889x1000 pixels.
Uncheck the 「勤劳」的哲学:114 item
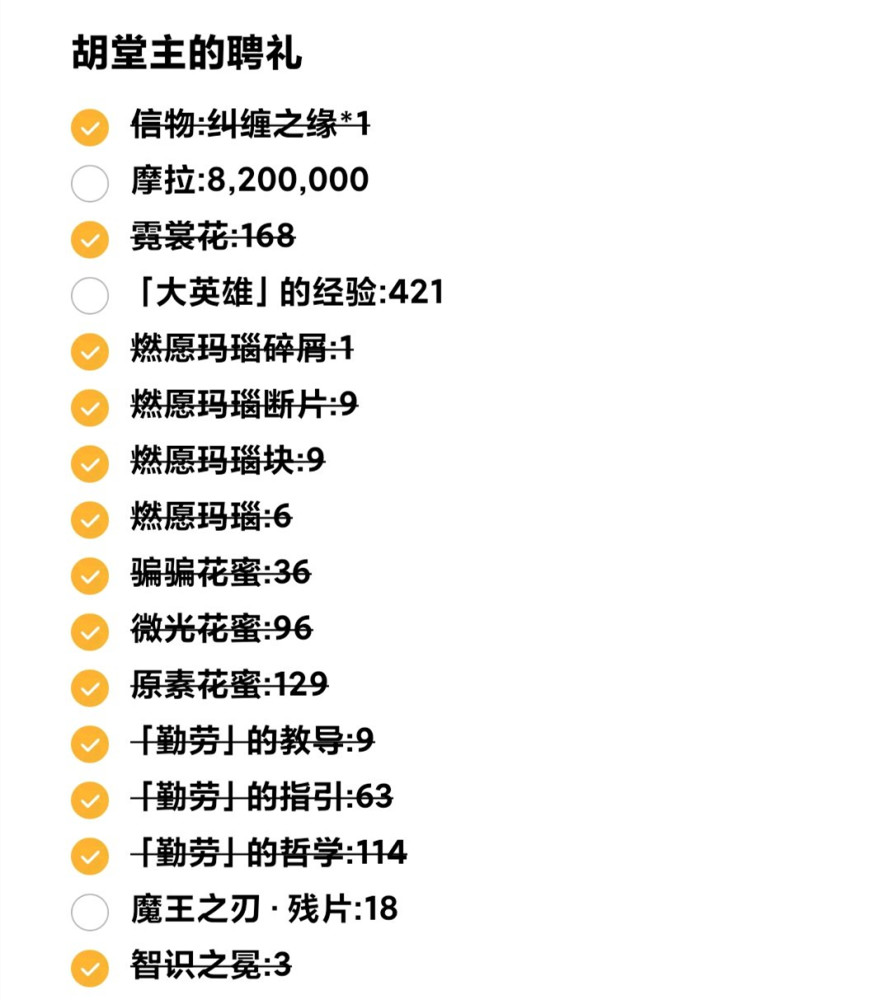click(x=90, y=856)
